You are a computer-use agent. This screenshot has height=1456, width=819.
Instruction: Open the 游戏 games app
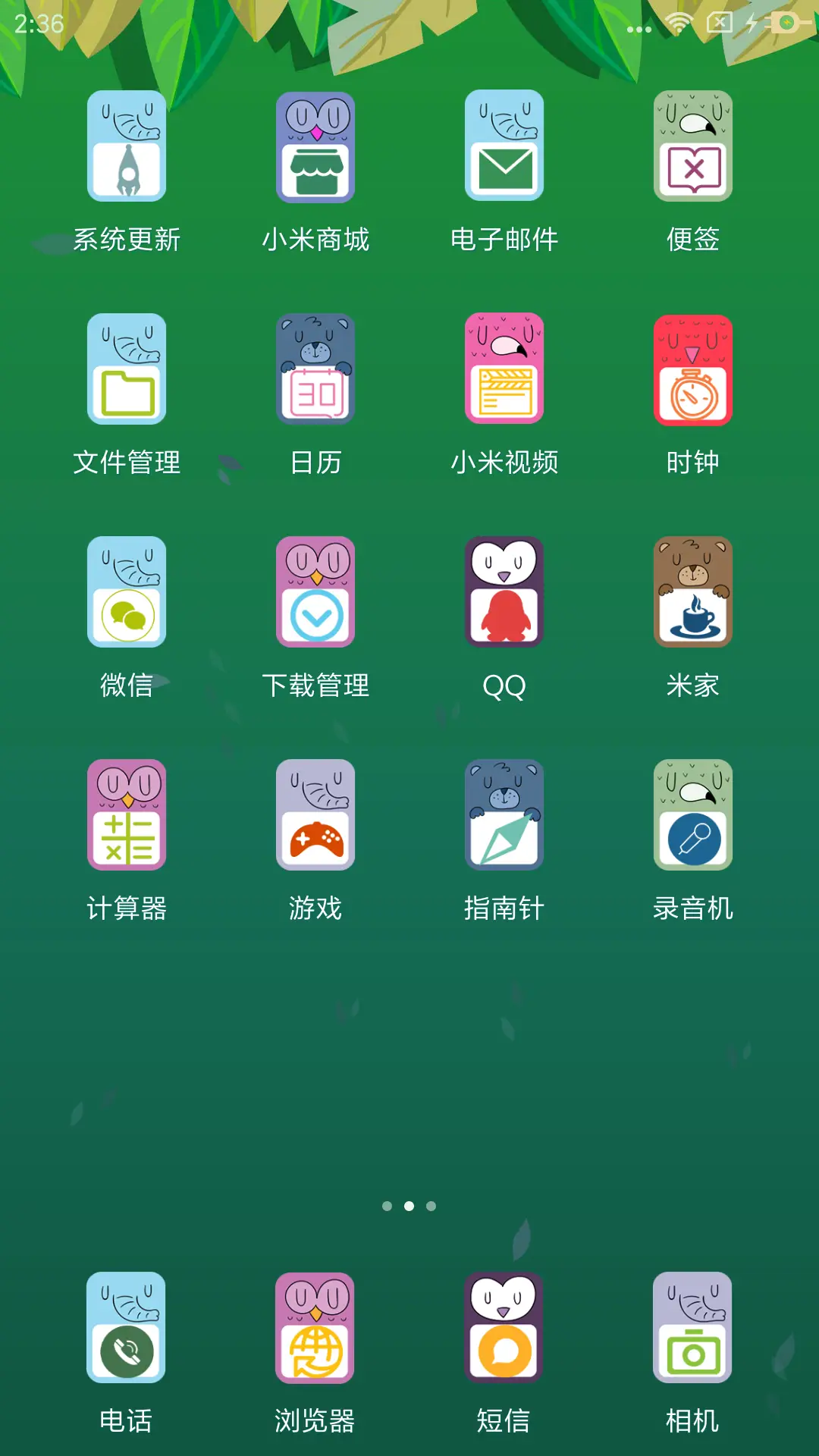click(315, 814)
